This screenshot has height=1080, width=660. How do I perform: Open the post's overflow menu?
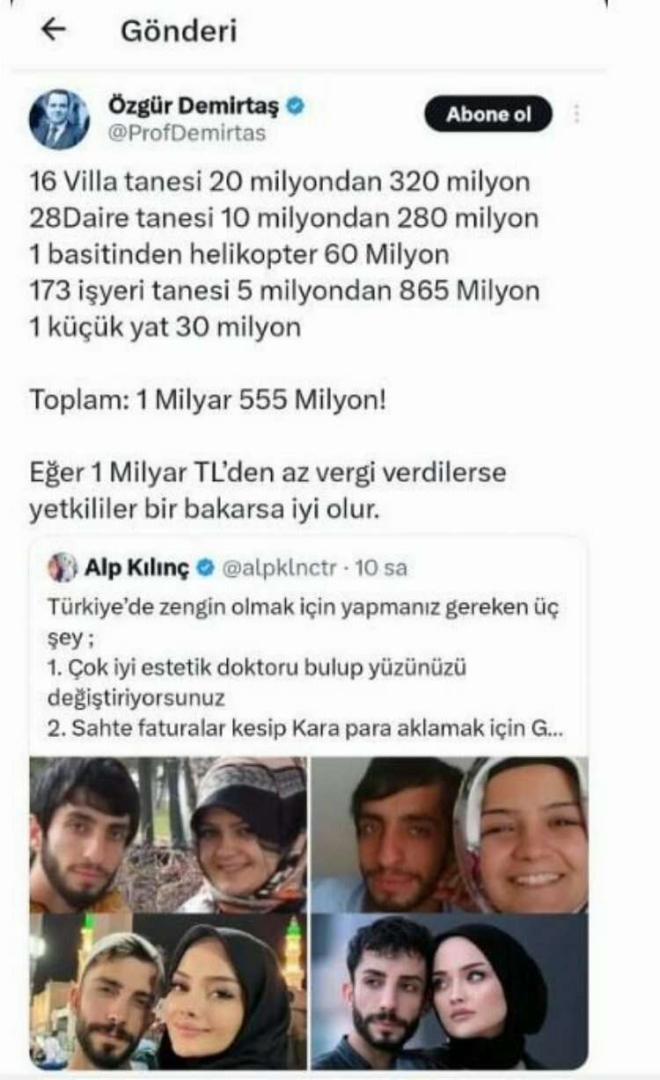tap(577, 114)
